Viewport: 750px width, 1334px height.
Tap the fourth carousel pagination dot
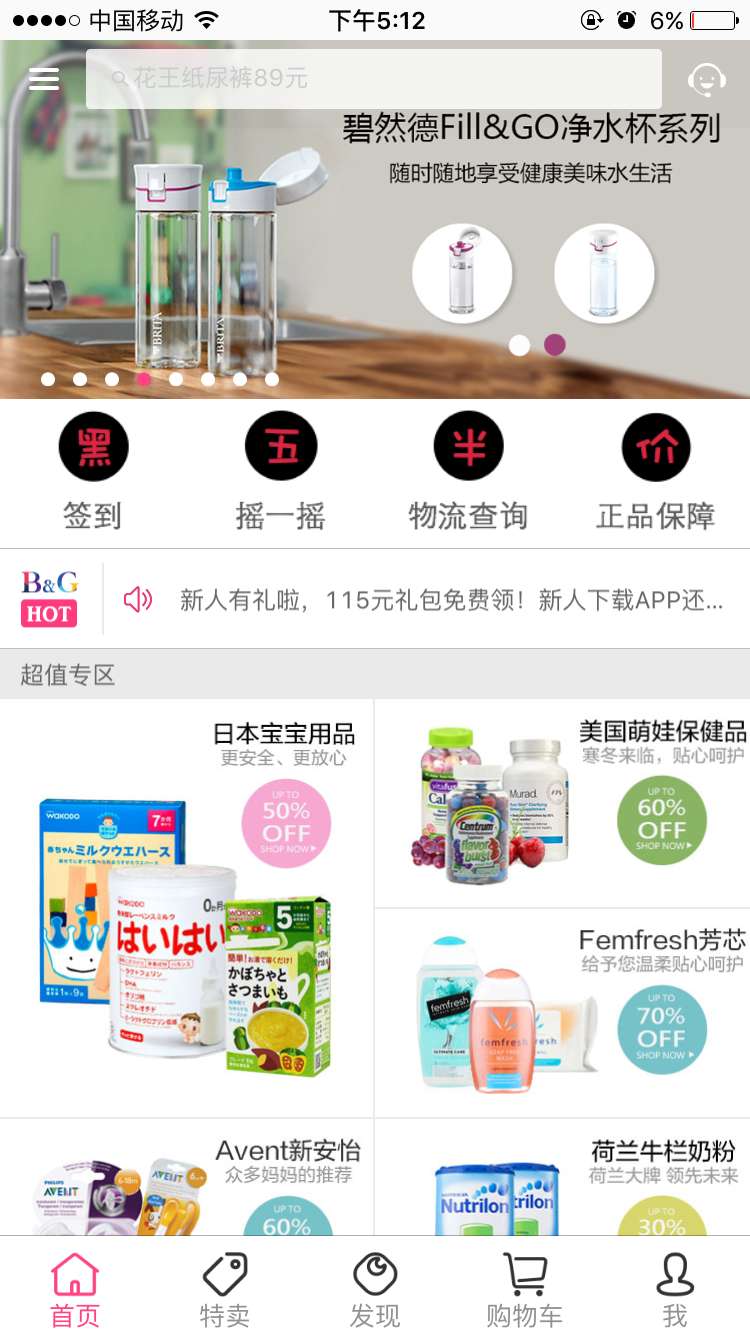click(144, 379)
